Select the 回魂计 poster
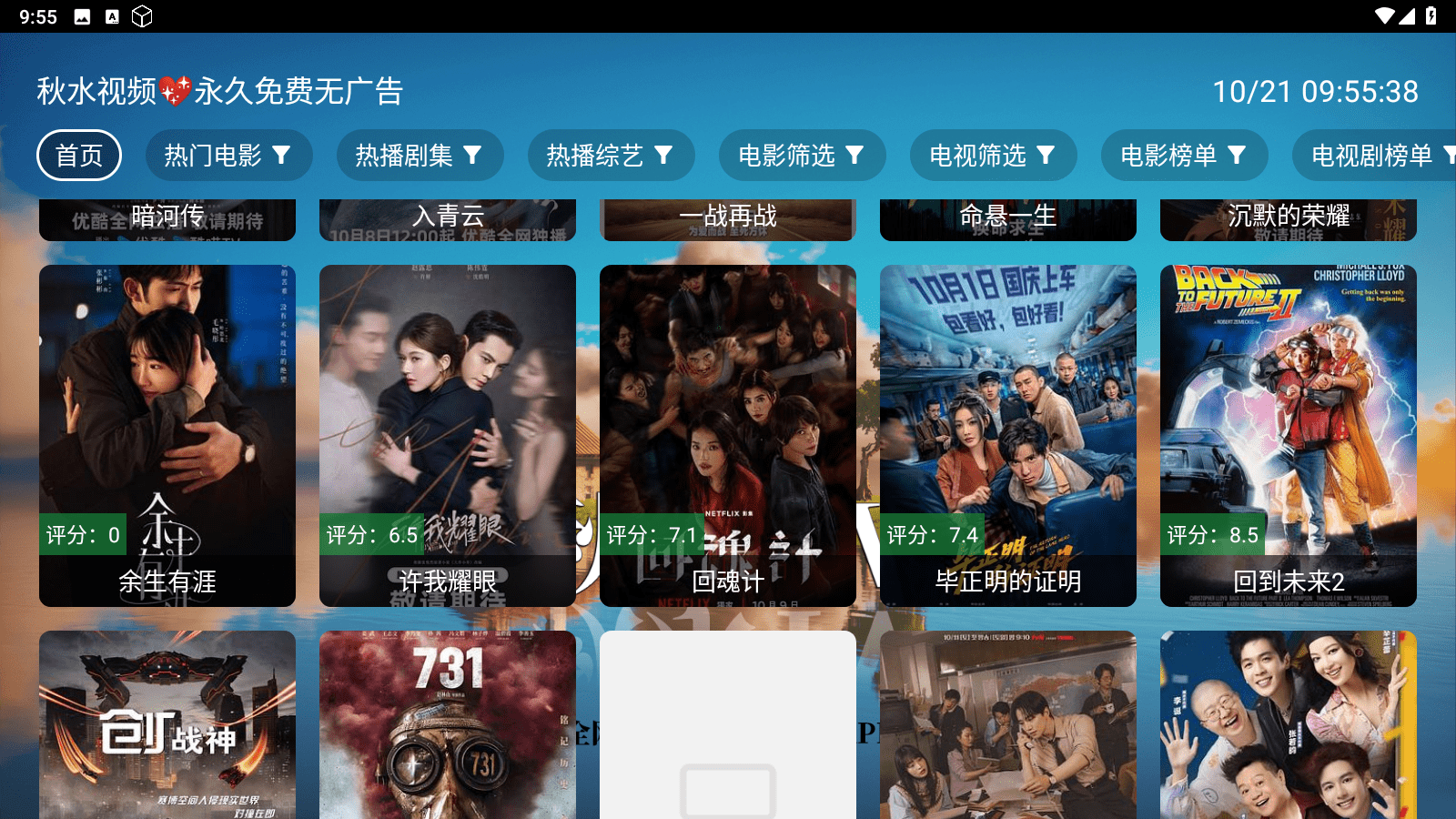The width and height of the screenshot is (1456, 819). 728,435
